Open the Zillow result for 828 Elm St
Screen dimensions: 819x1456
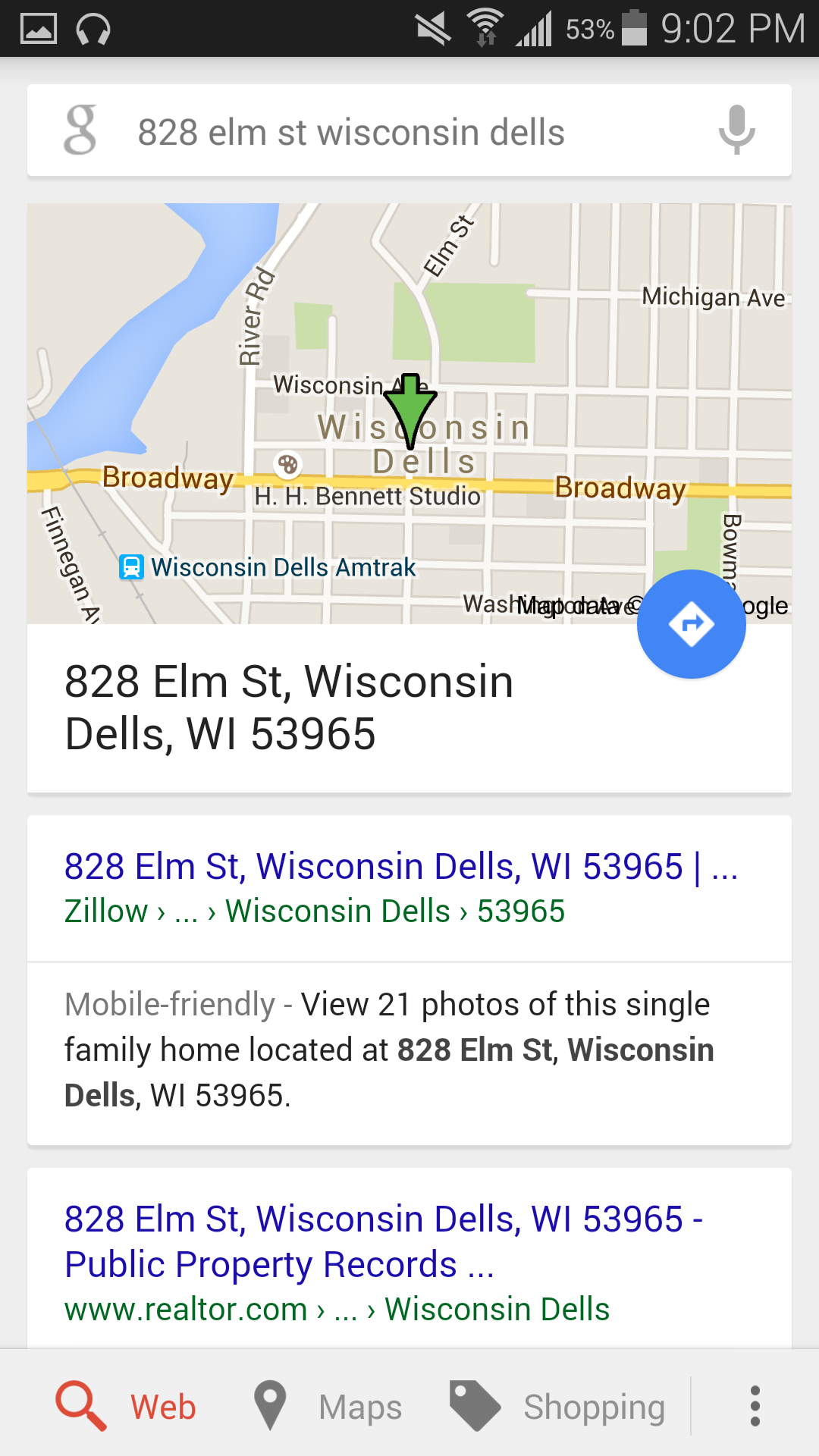[400, 867]
